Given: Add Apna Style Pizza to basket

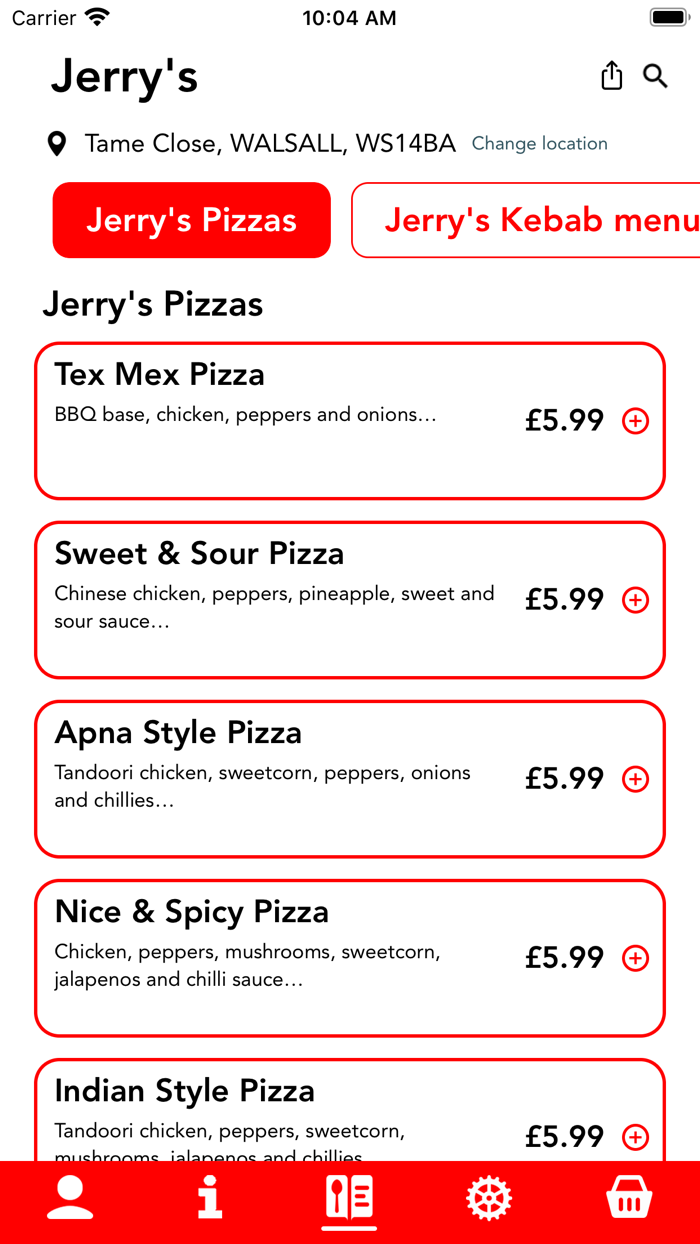Looking at the screenshot, I should point(635,779).
